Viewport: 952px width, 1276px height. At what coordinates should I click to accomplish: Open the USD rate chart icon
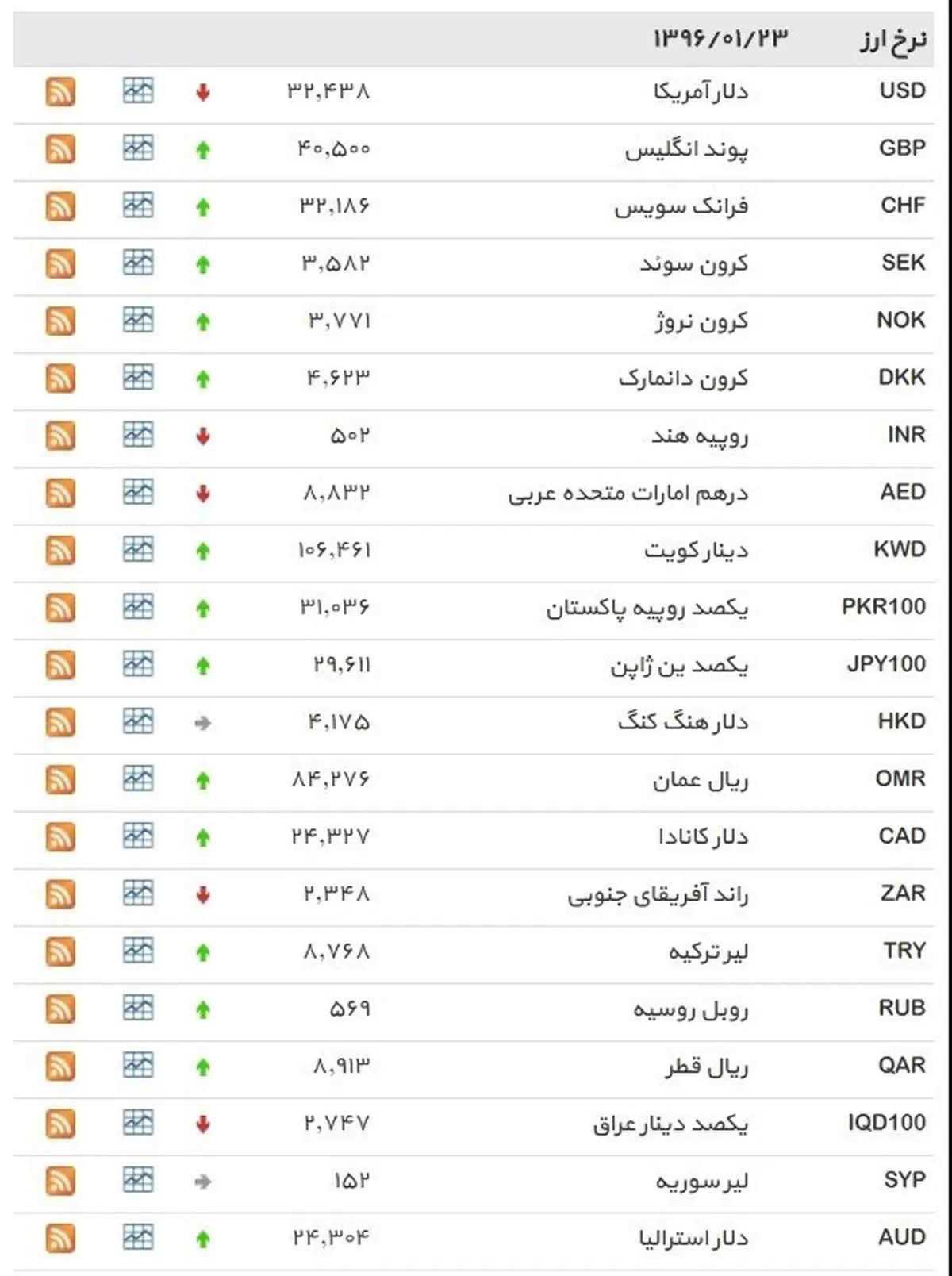click(138, 90)
